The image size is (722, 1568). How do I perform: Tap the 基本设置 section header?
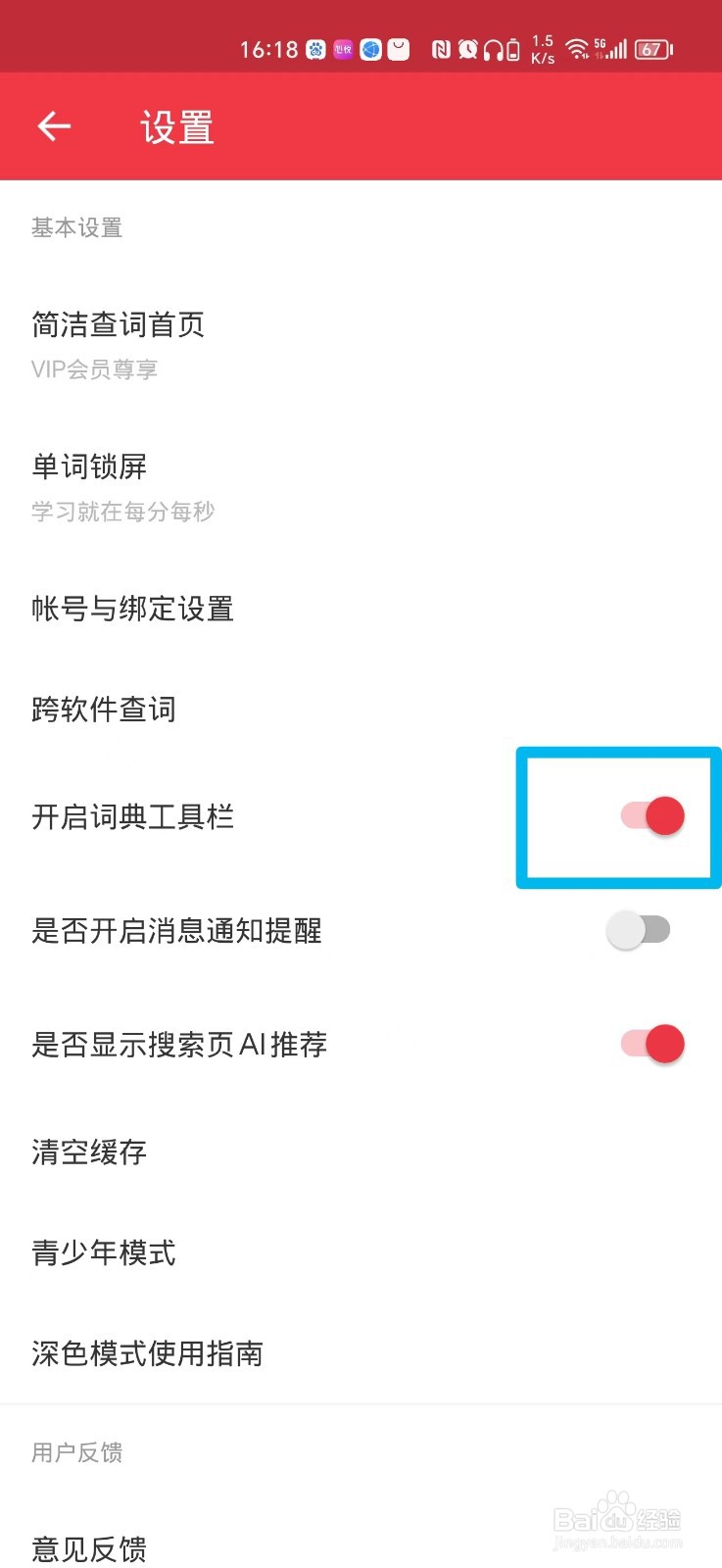click(x=76, y=227)
